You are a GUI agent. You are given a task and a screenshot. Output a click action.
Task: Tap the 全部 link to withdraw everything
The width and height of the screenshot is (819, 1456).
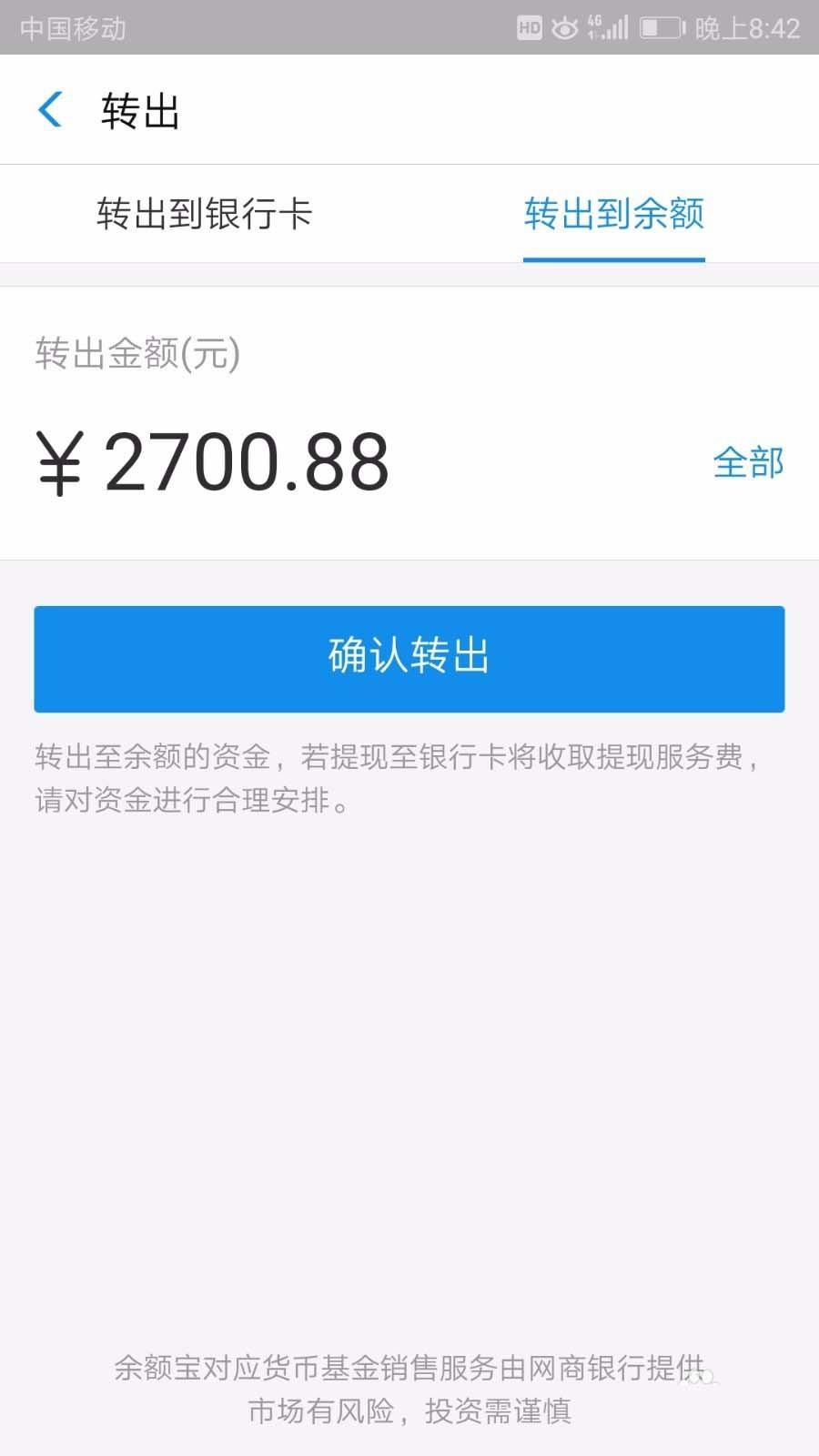click(748, 464)
